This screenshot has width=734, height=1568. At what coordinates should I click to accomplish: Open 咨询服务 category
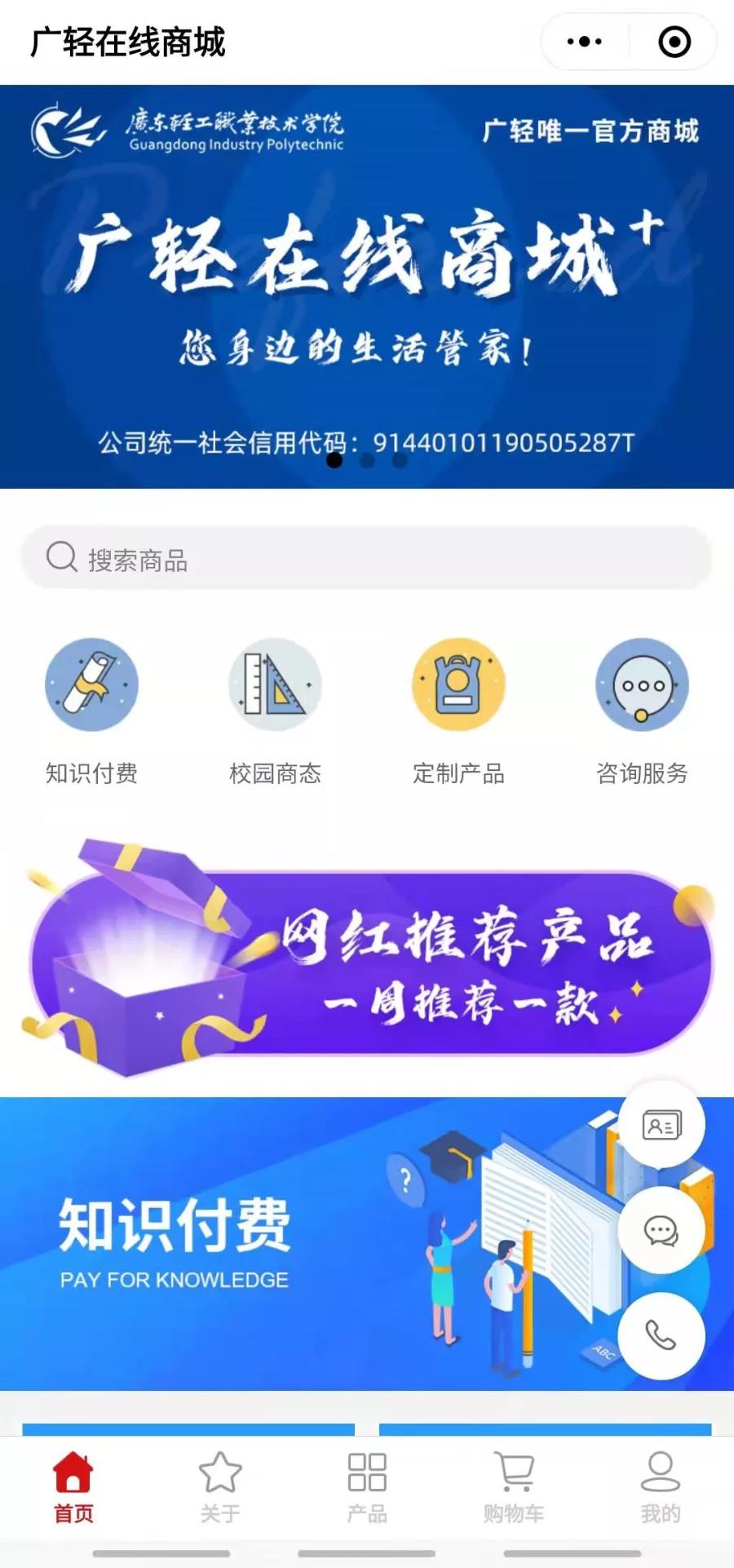pyautogui.click(x=642, y=685)
